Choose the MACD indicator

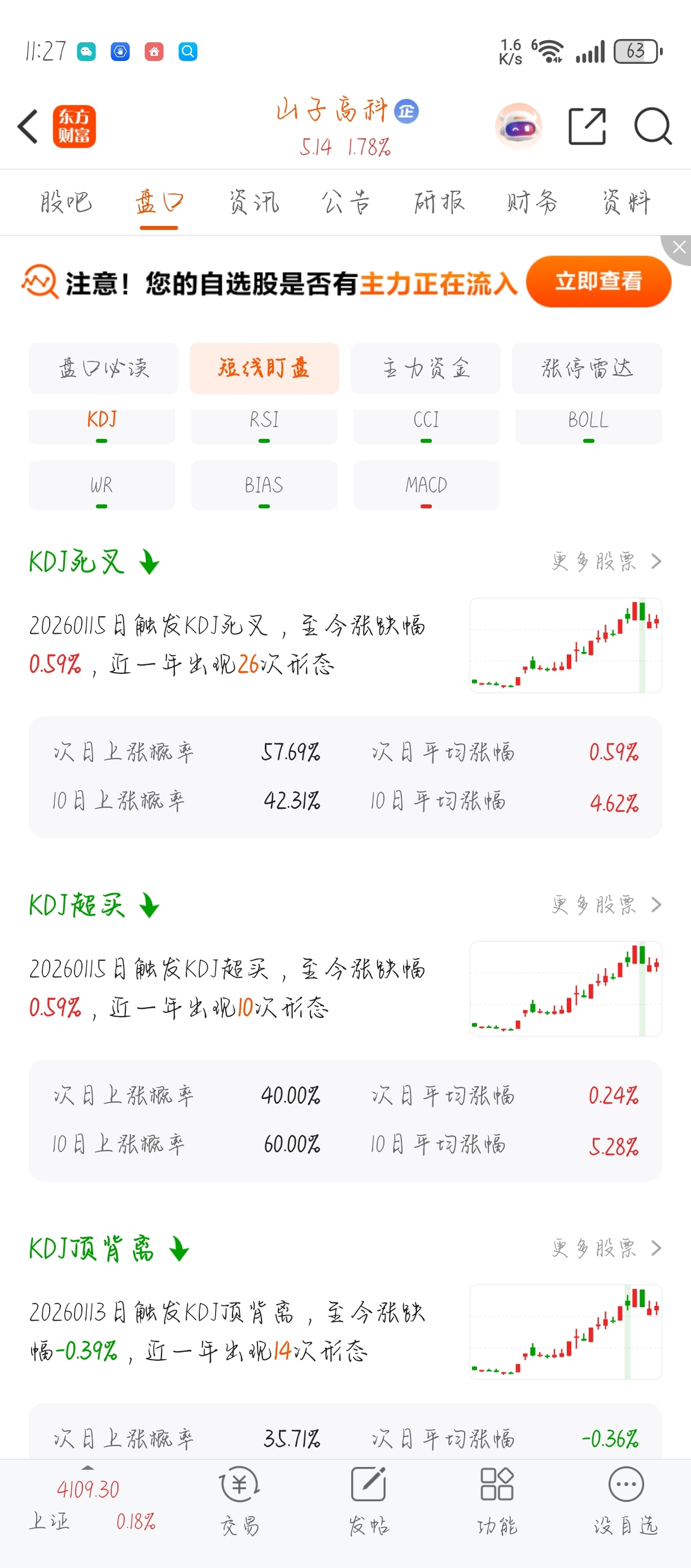click(x=426, y=485)
